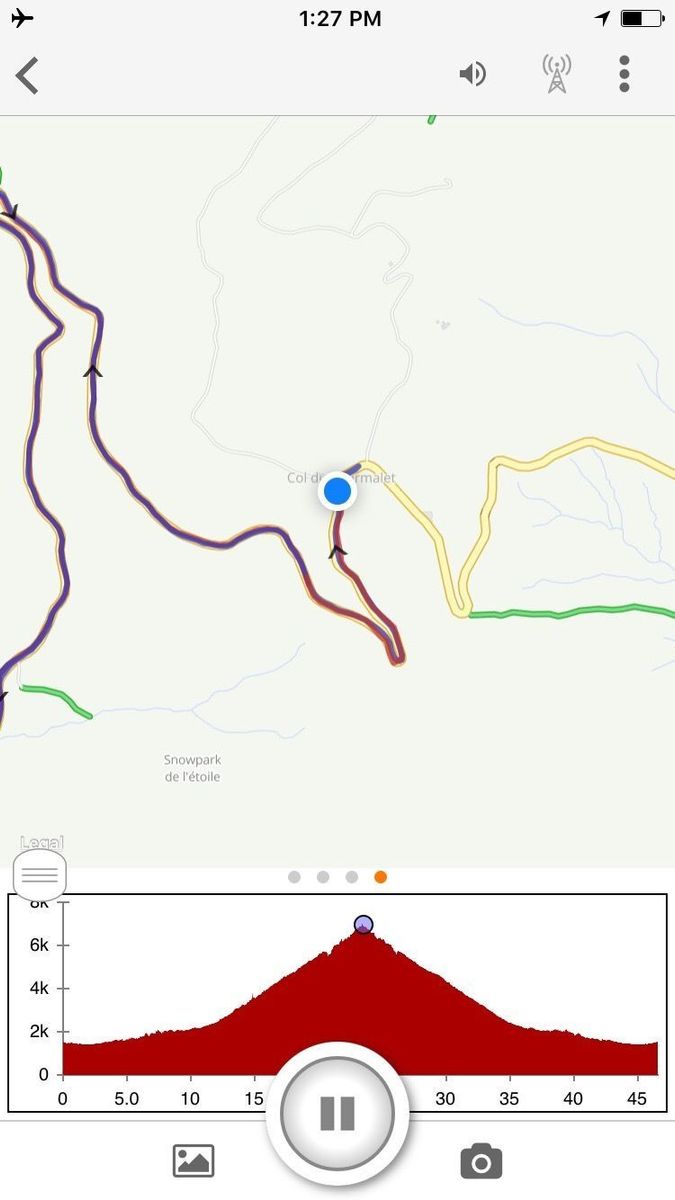Select the first page indicator dot
The height and width of the screenshot is (1200, 675).
294,877
